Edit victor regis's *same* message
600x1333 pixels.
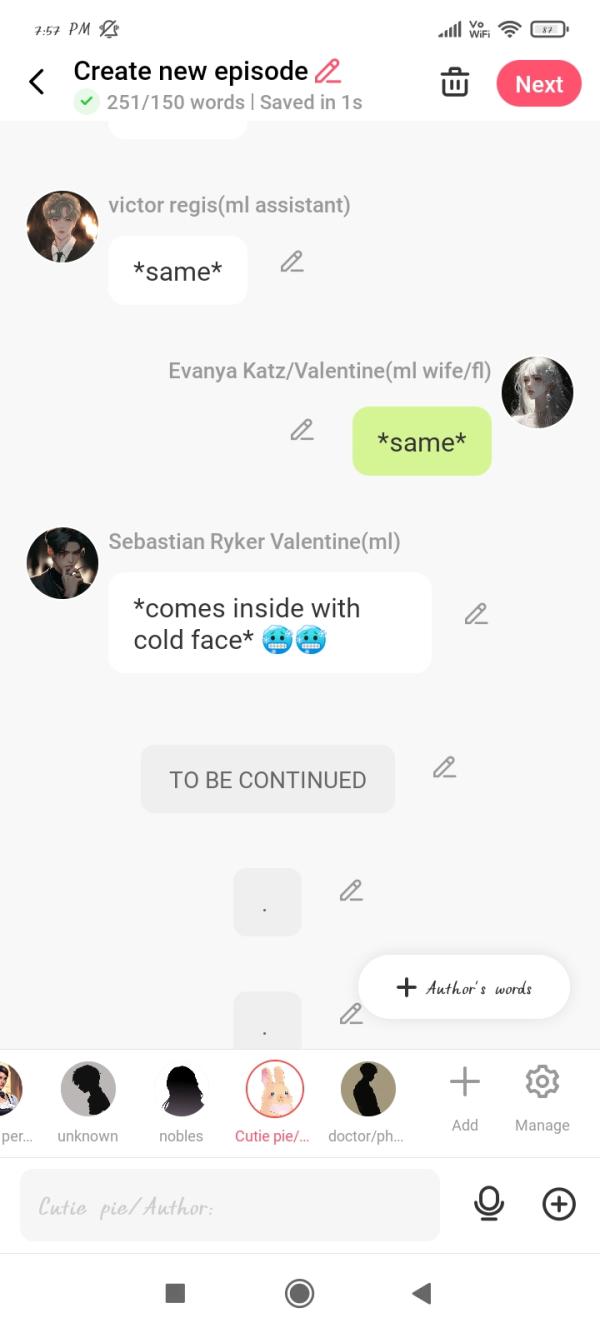tap(291, 263)
